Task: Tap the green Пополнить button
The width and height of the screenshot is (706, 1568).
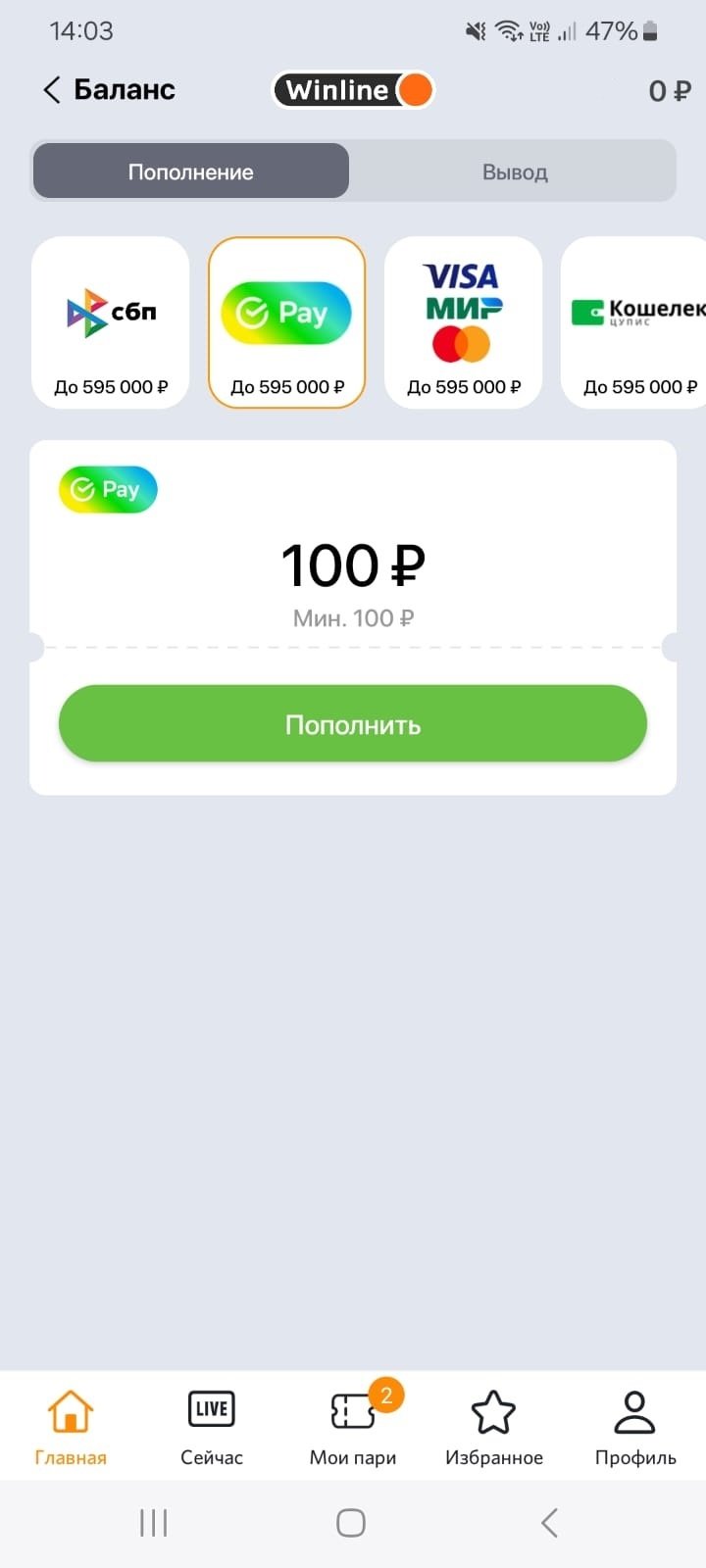Action: coord(353,724)
